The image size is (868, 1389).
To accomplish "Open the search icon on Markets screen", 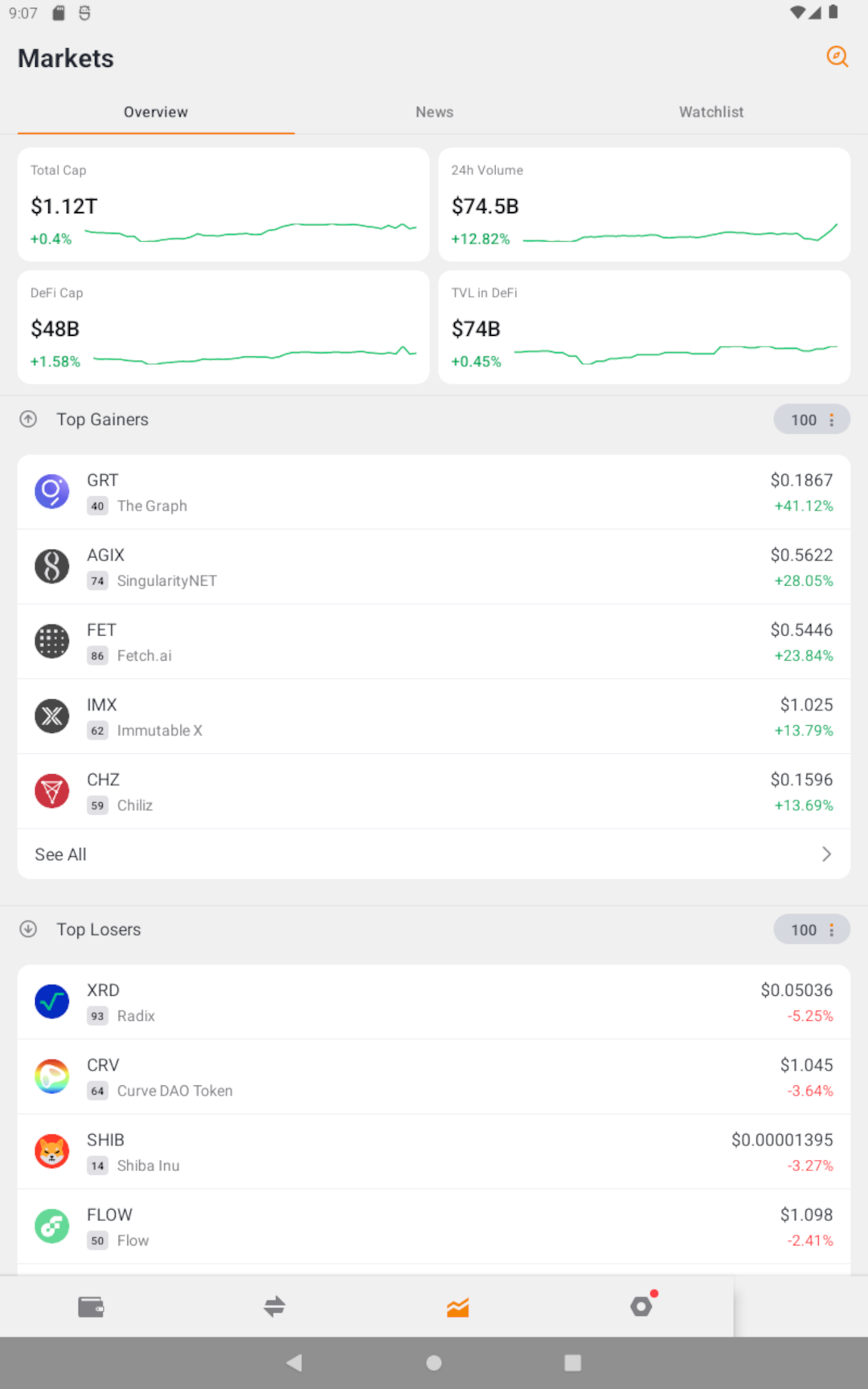I will (x=837, y=57).
